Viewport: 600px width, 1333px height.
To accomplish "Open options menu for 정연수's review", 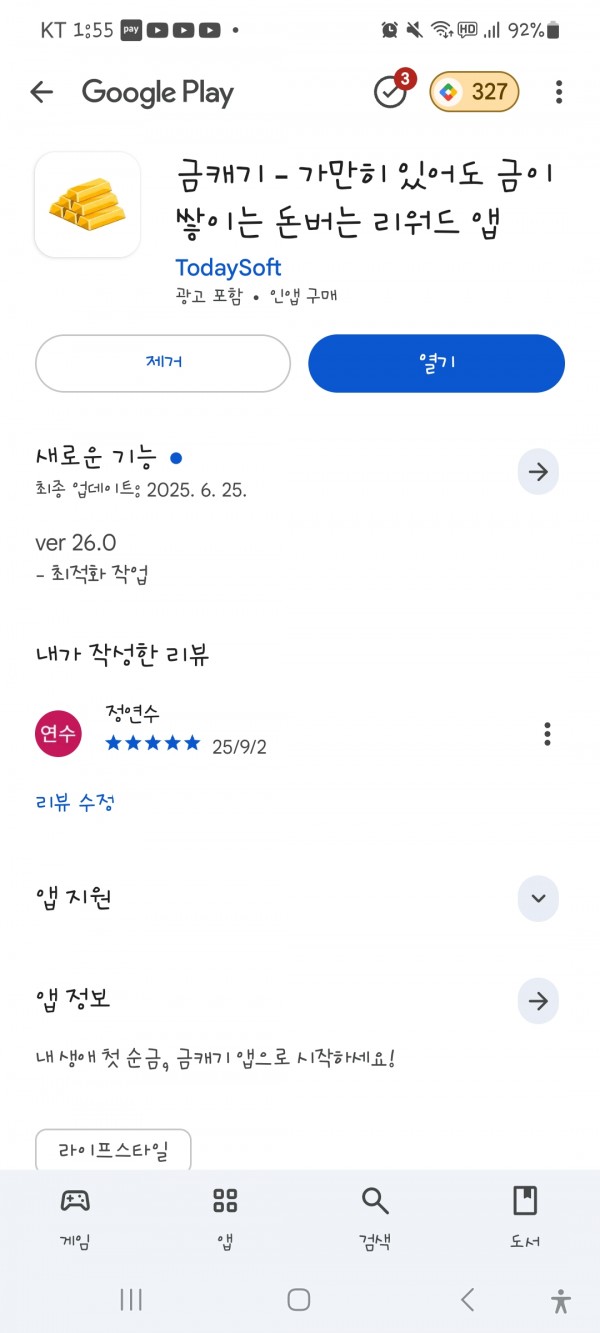I will click(x=547, y=734).
